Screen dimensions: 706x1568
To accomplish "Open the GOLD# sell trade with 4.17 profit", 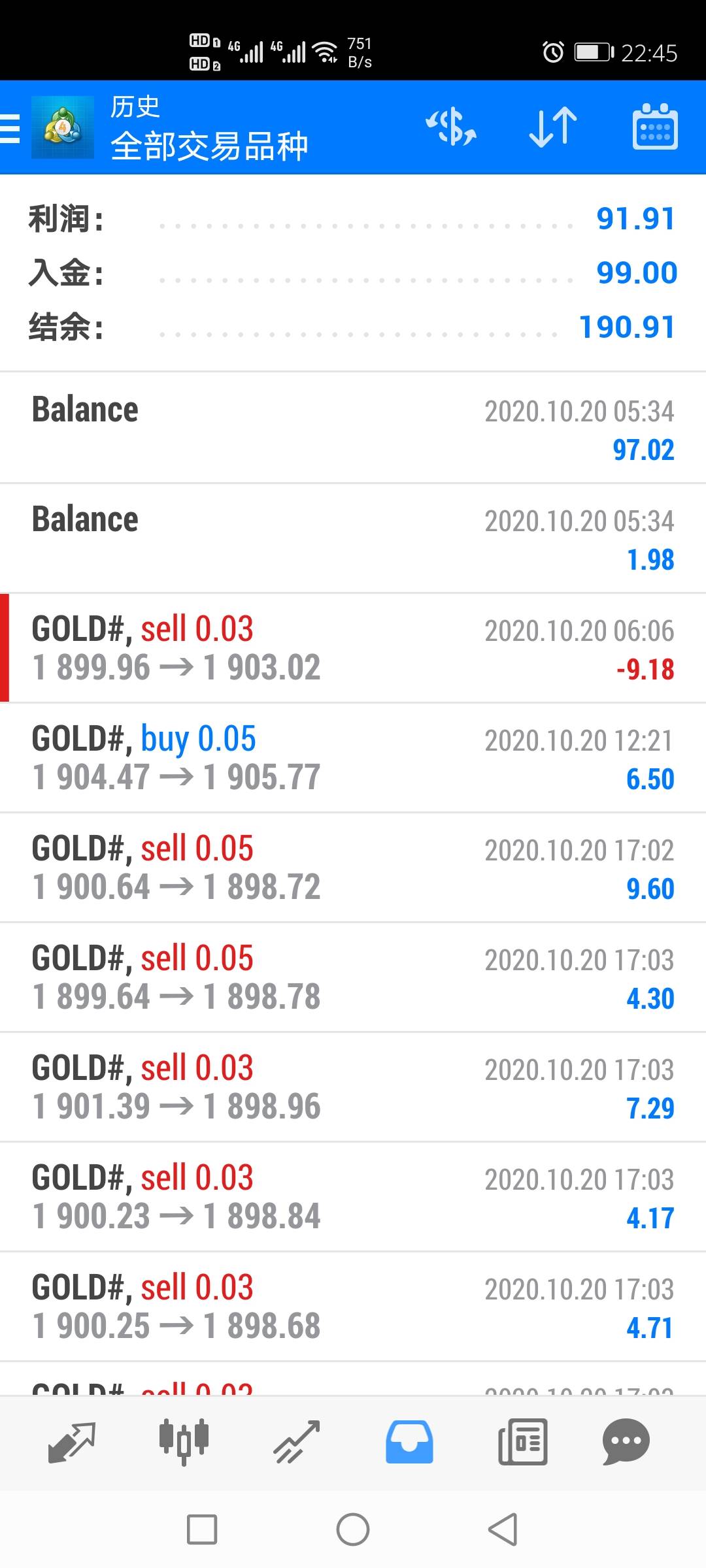I will click(353, 1197).
